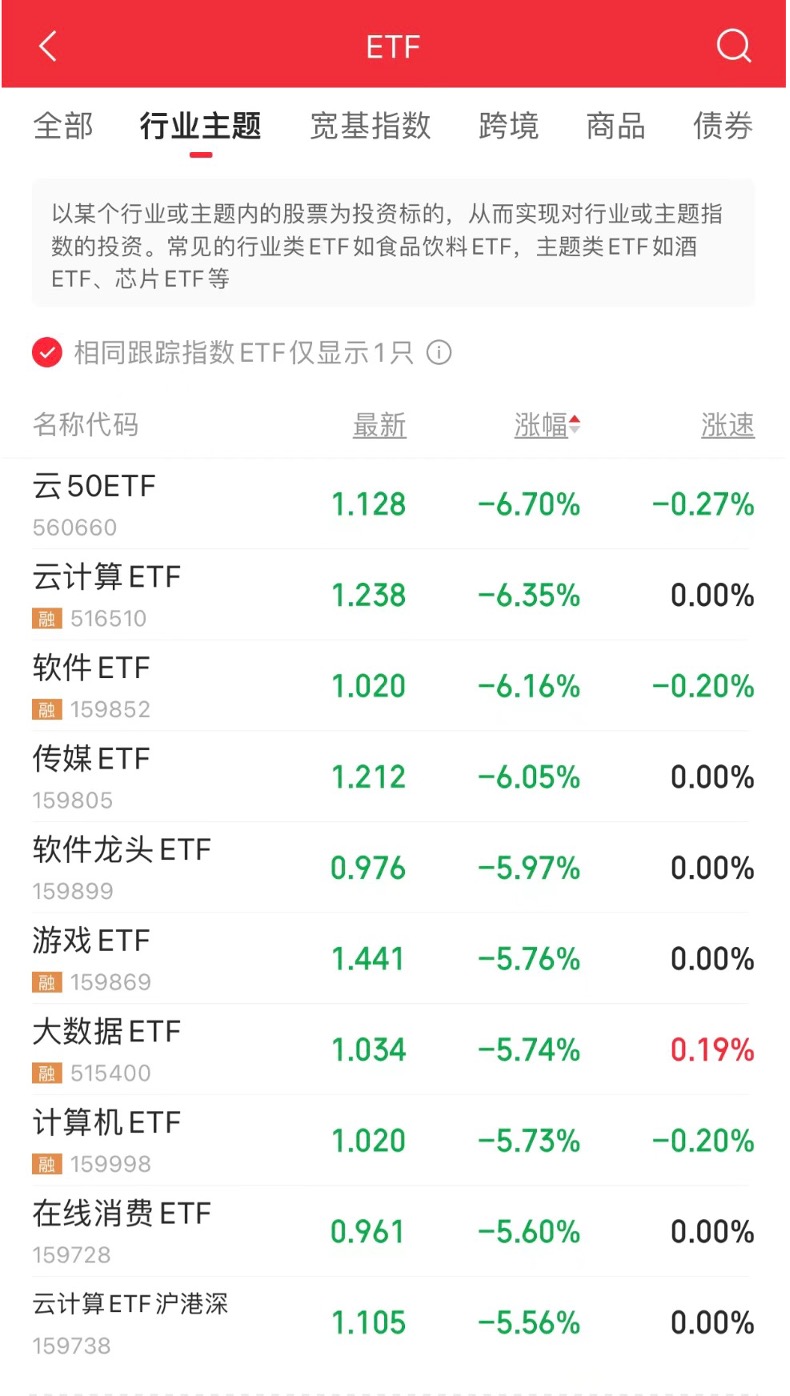
Task: Select the 跨境 tab
Action: click(x=508, y=126)
